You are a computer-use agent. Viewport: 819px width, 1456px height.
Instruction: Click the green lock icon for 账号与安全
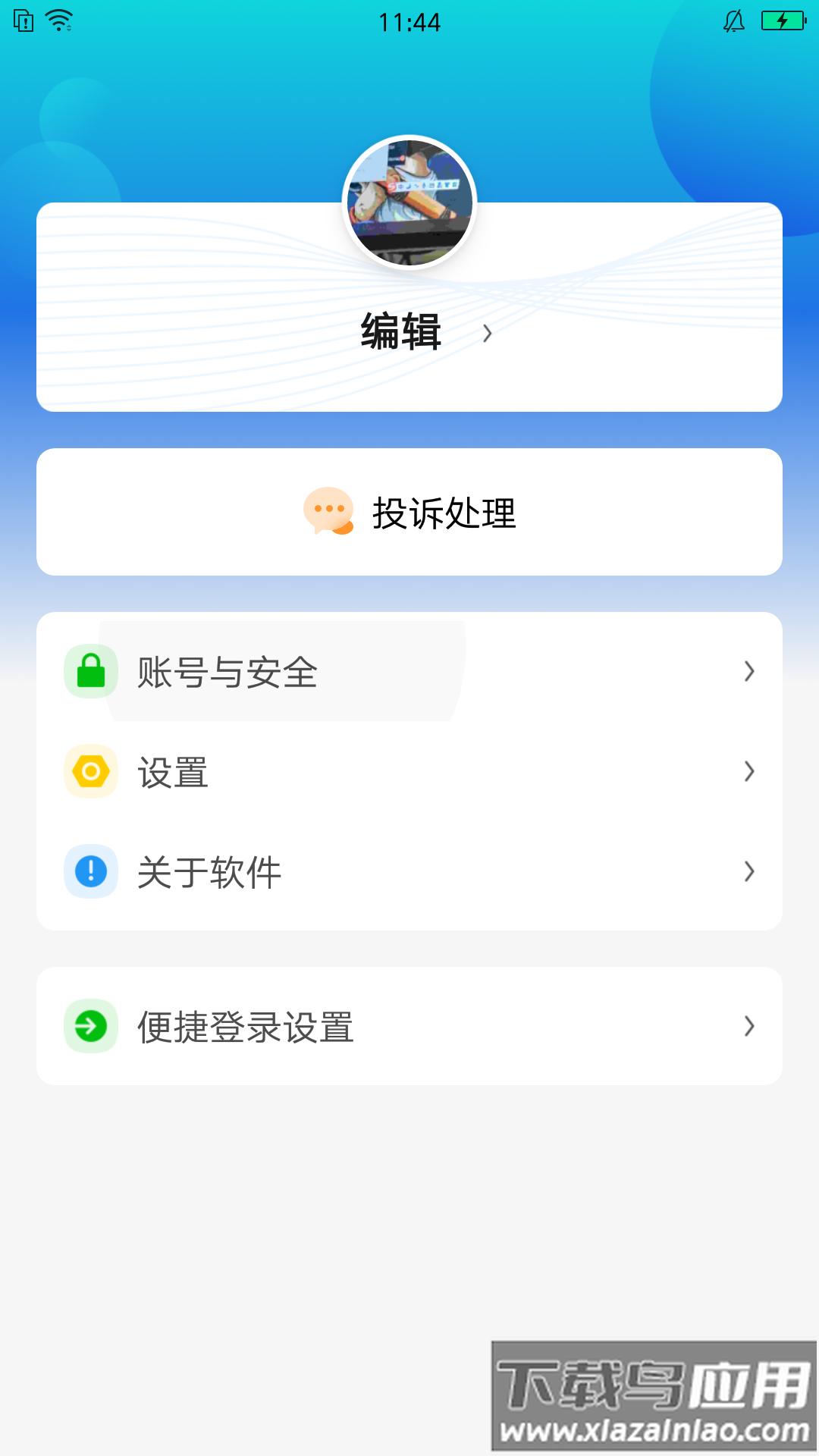click(x=90, y=670)
